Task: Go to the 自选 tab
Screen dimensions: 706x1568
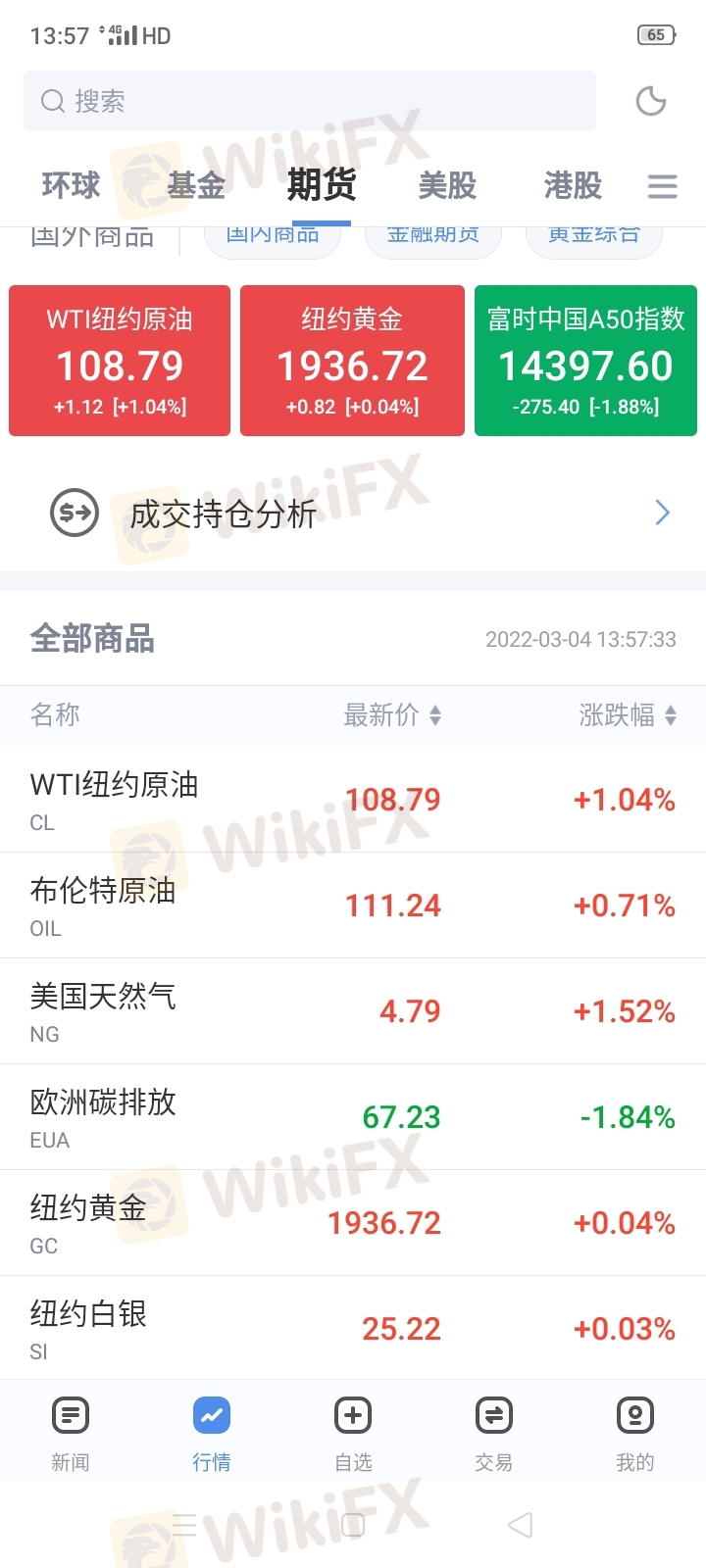Action: pyautogui.click(x=353, y=1434)
